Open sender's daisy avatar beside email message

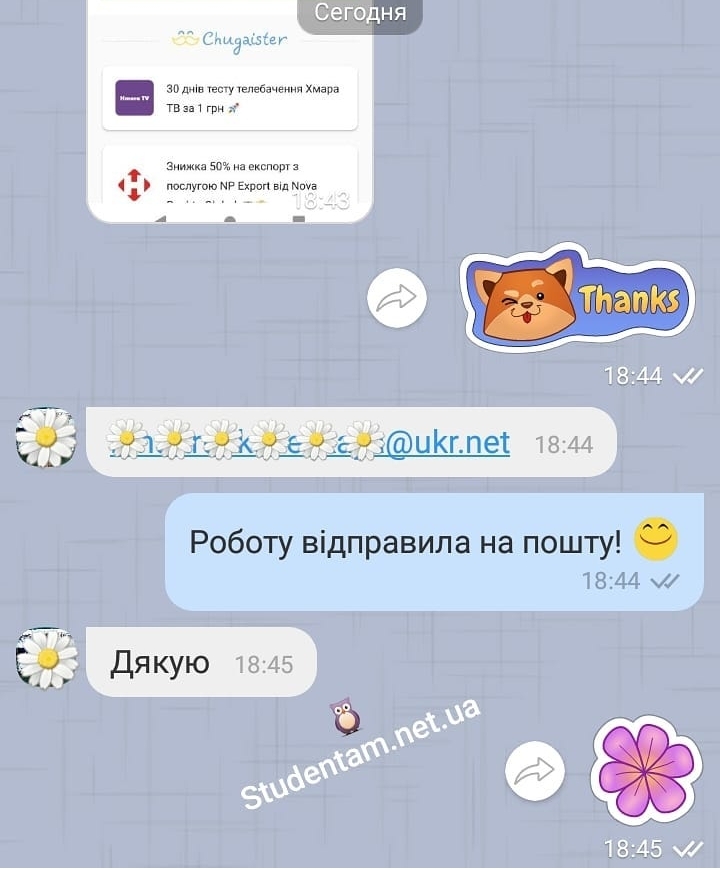(46, 439)
